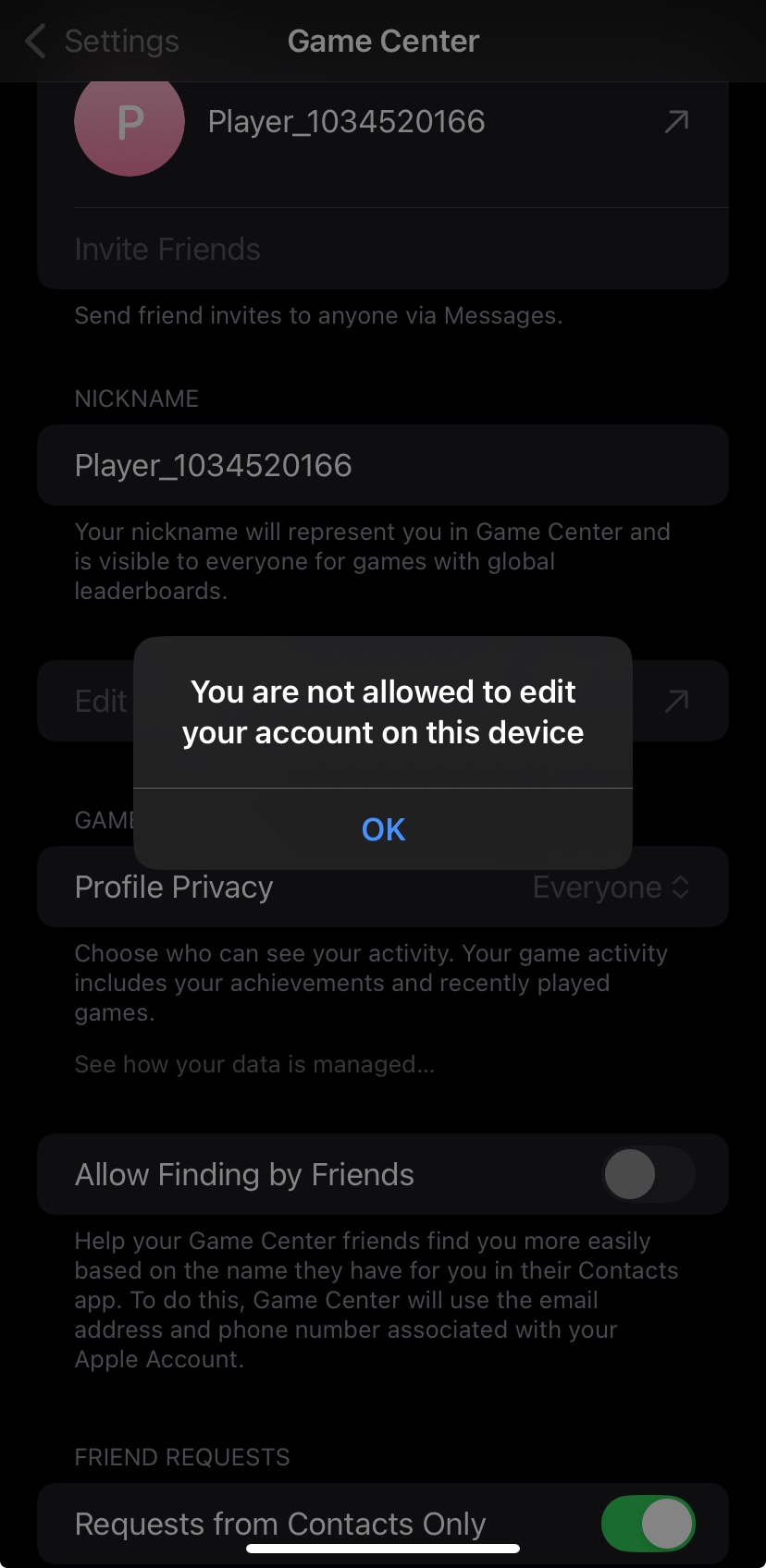Viewport: 766px width, 1568px height.
Task: Dismiss the alert with OK
Action: 383,829
